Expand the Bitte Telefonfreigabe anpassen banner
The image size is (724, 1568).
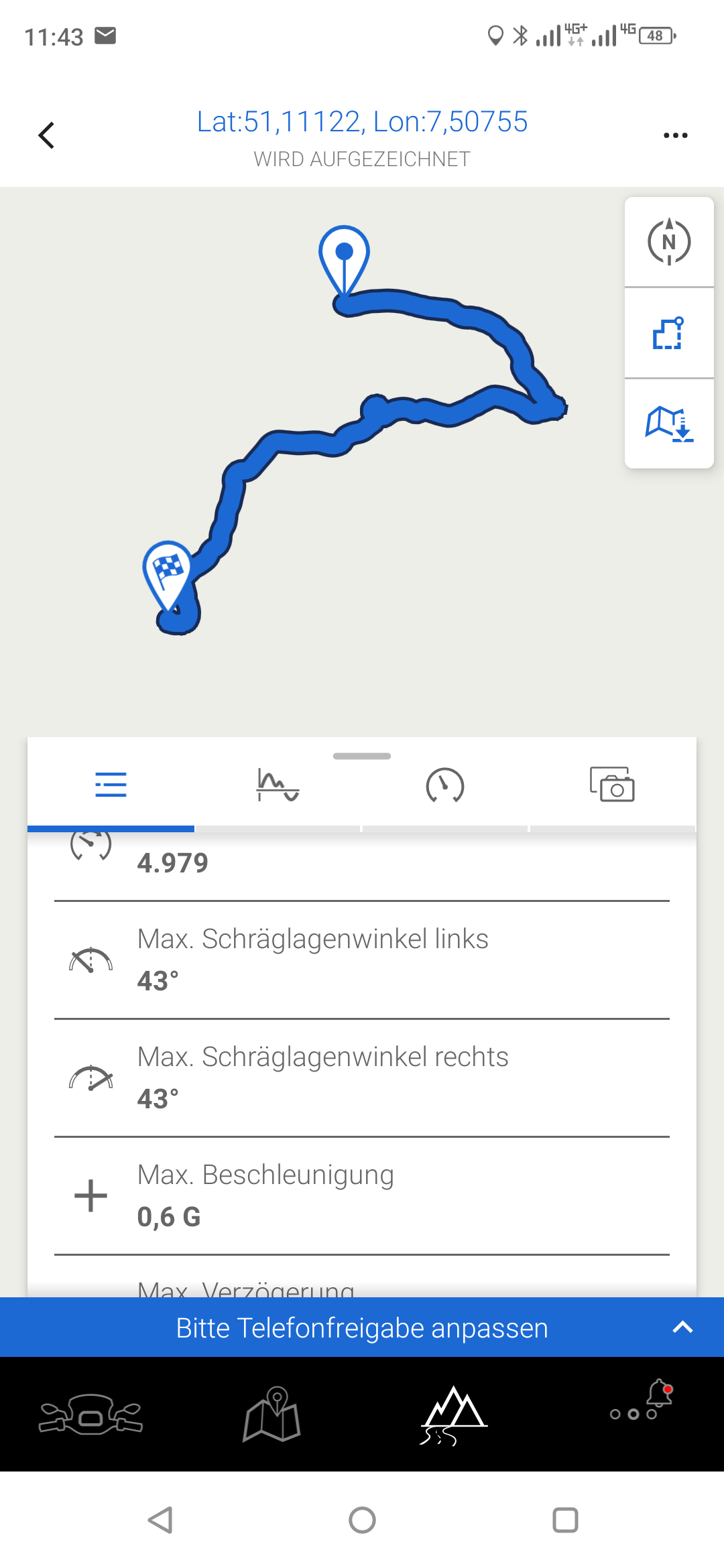(682, 1327)
